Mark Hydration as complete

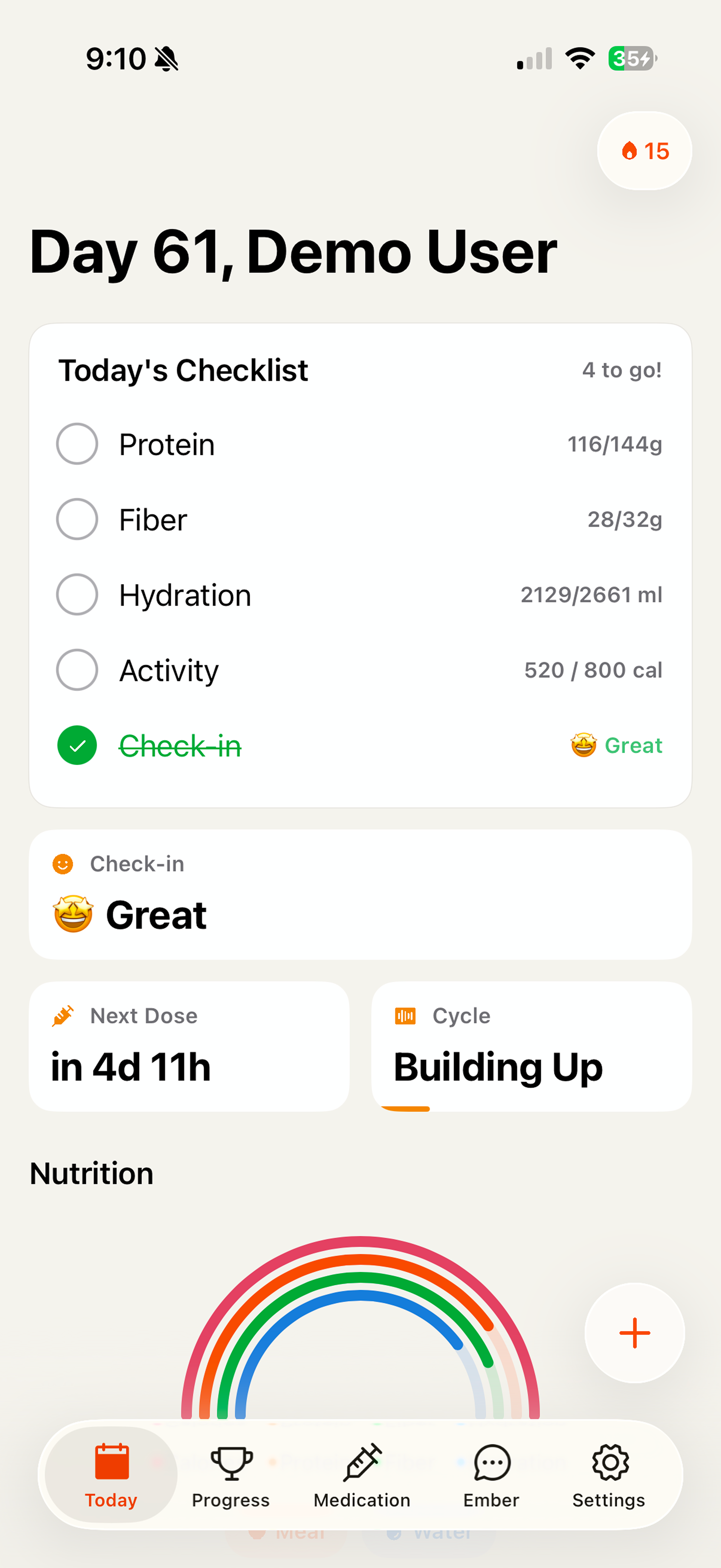point(77,595)
